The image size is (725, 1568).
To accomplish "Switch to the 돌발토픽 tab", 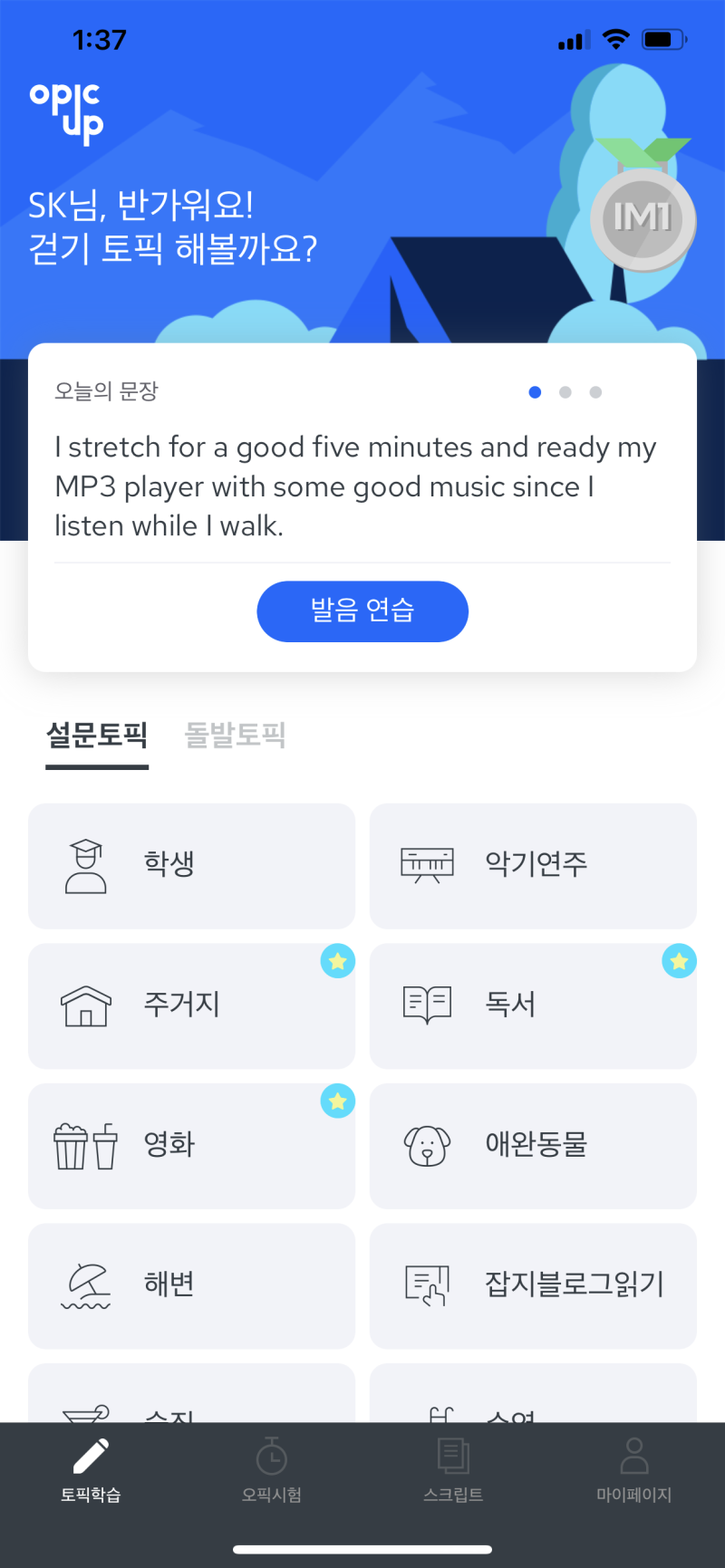I will click(235, 735).
